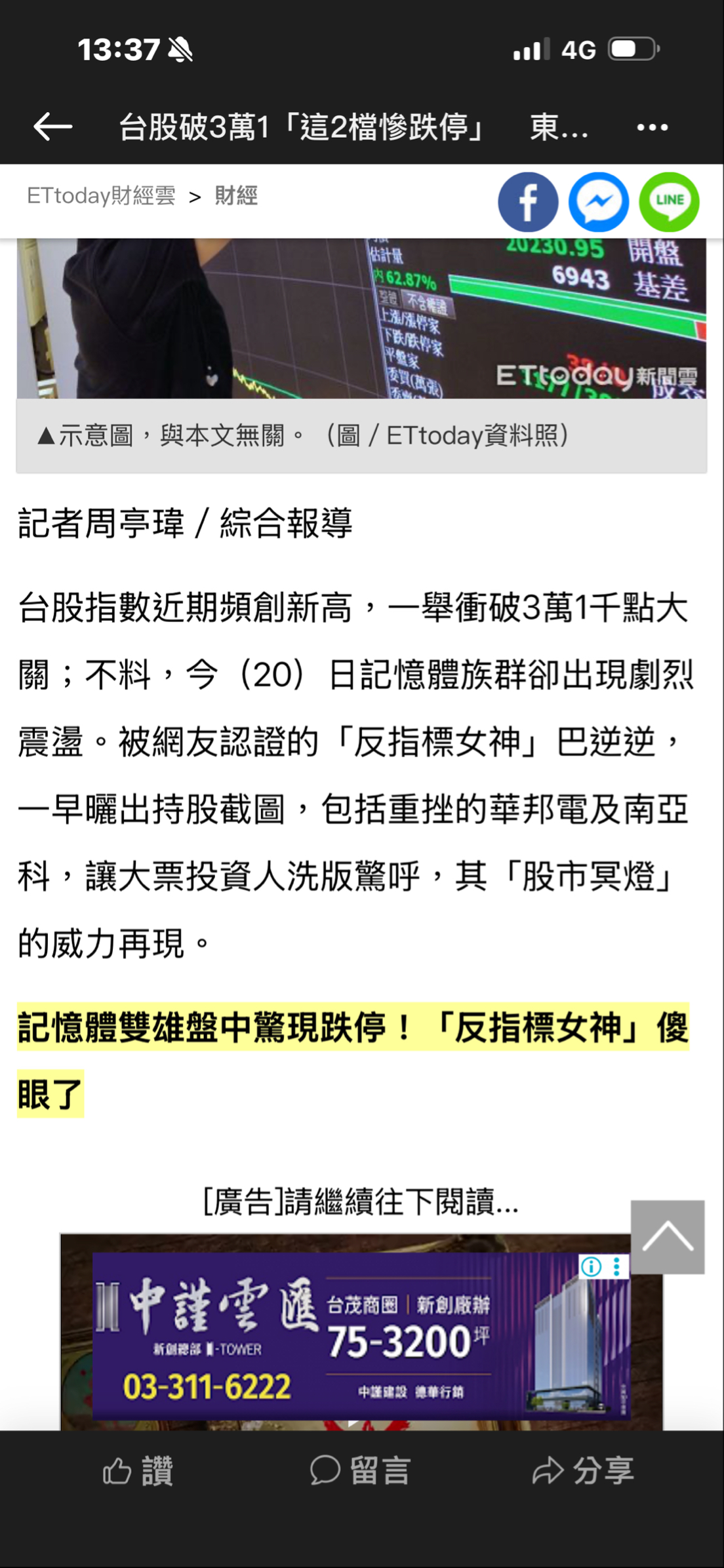Screen dimensions: 724x1568
Task: Tap the breadcrumb chevron between sections
Action: click(x=195, y=195)
